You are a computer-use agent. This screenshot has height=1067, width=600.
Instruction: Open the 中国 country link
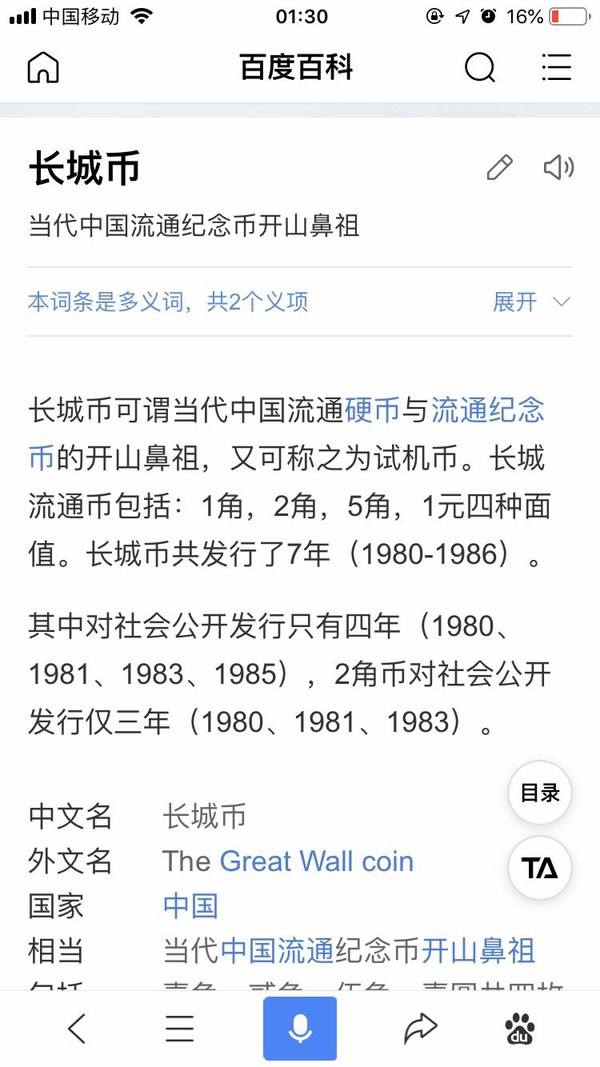[191, 906]
